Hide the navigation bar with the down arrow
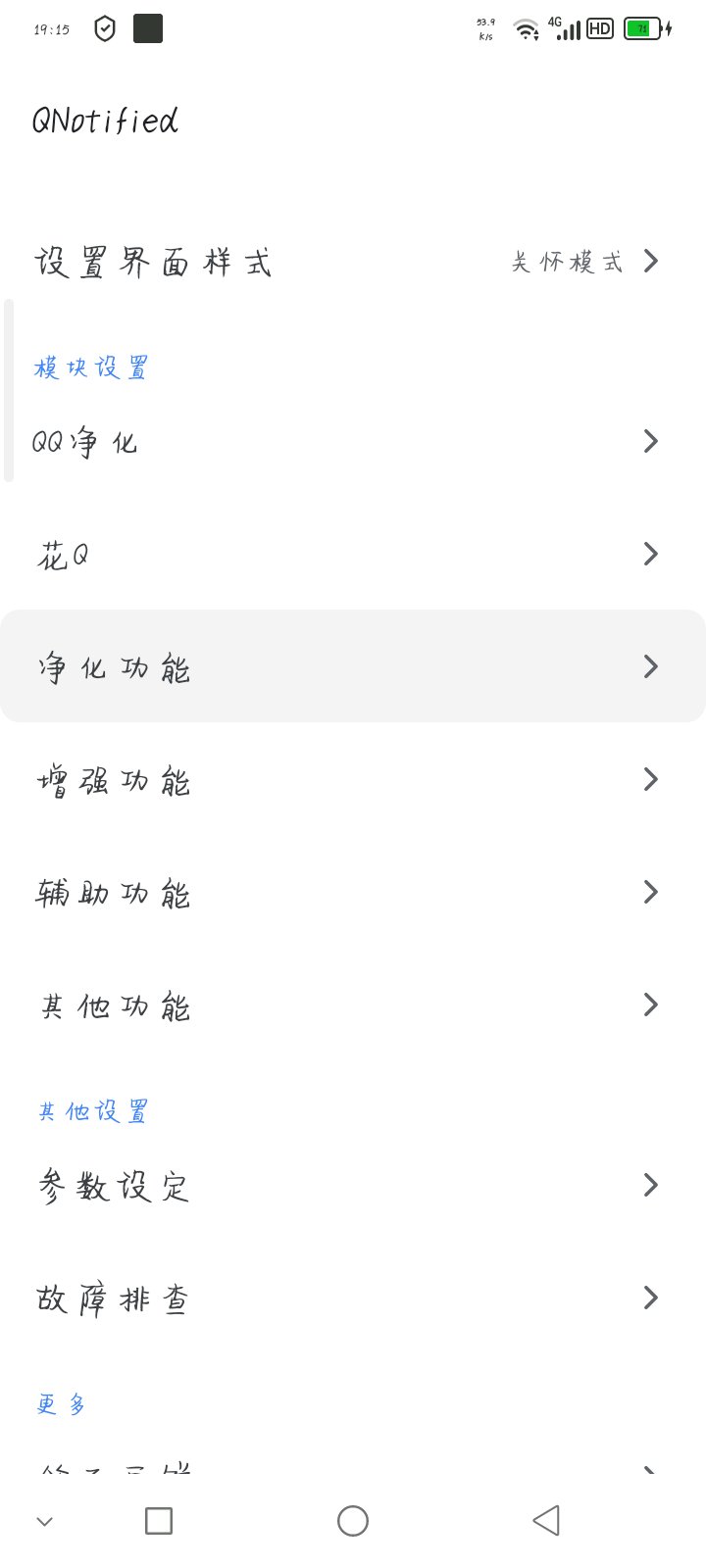 point(44,1522)
